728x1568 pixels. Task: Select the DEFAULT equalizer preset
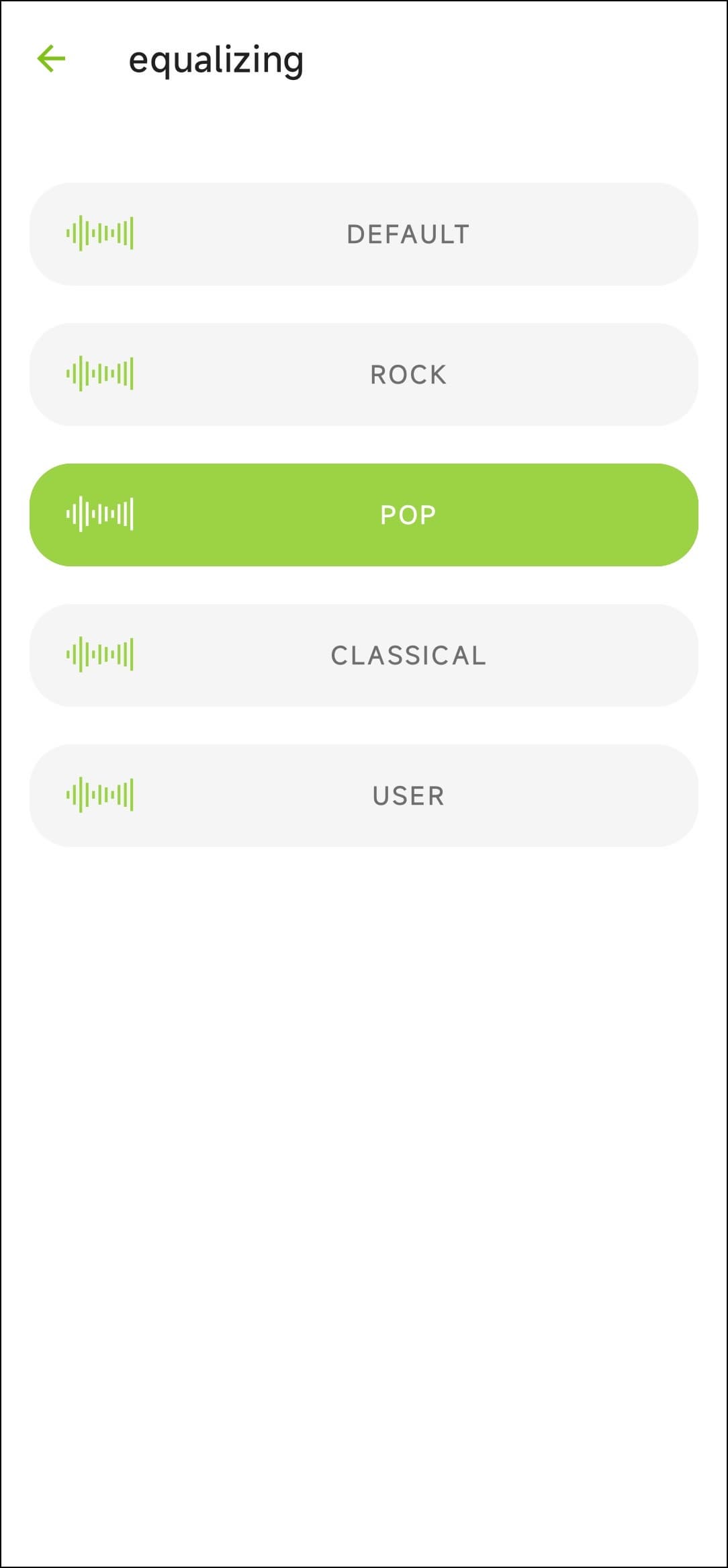point(363,234)
